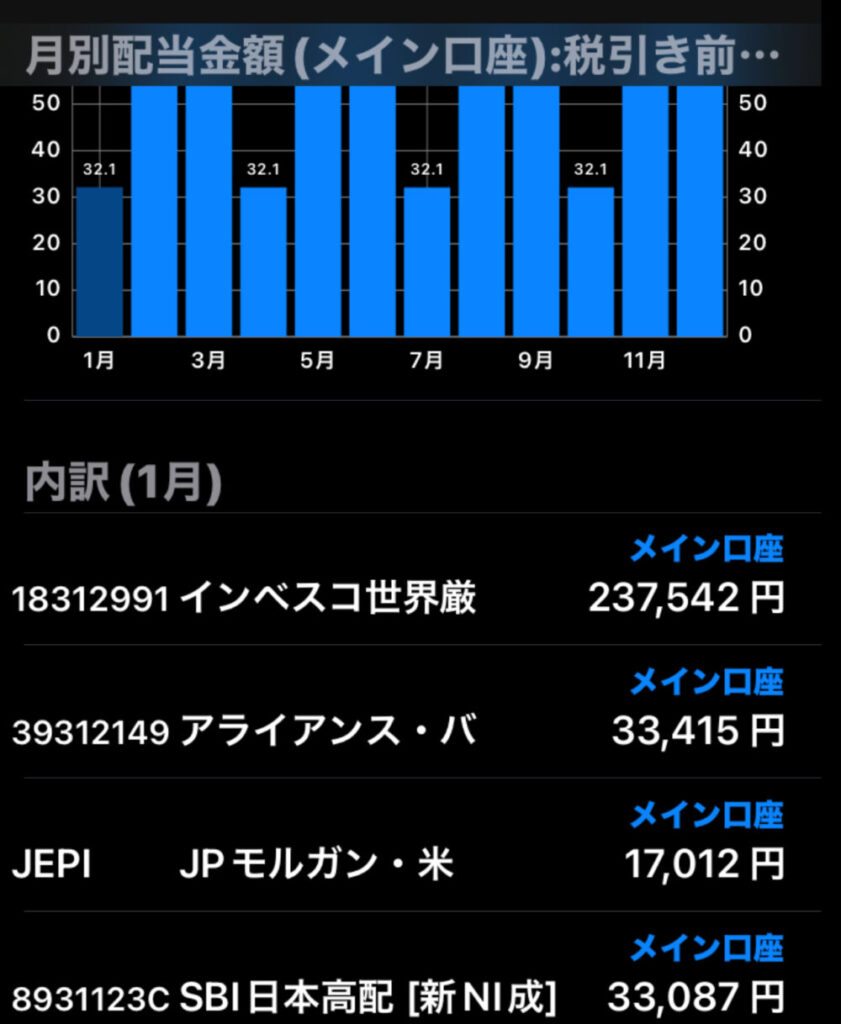The height and width of the screenshot is (1024, 841).
Task: Show the 7月 dividend bar
Action: (427, 262)
